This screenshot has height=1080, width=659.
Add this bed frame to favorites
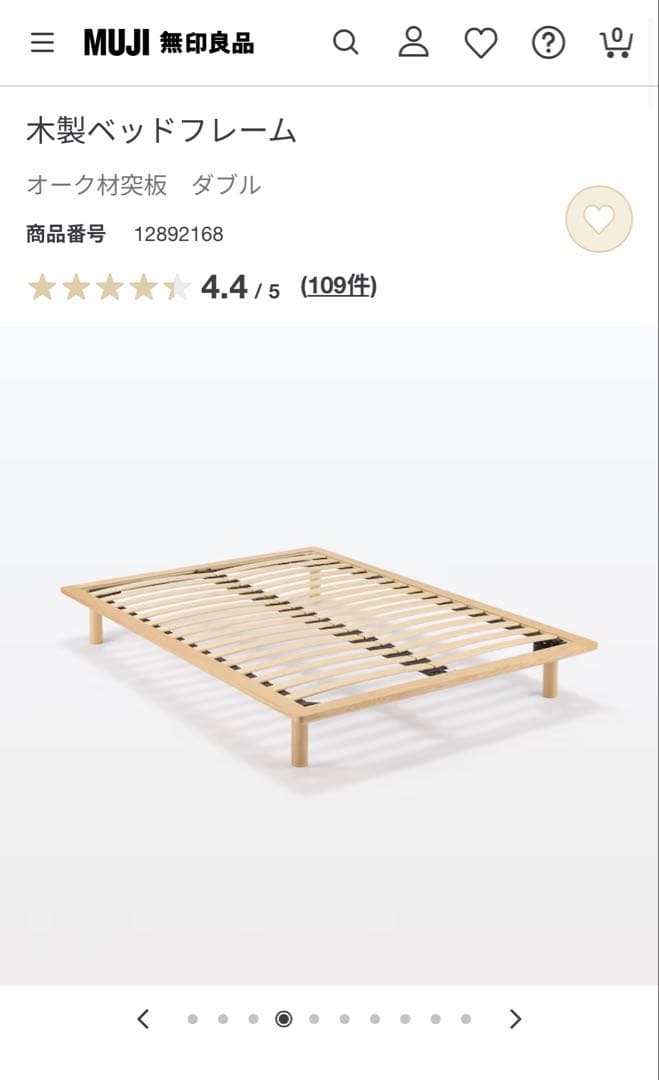point(599,219)
